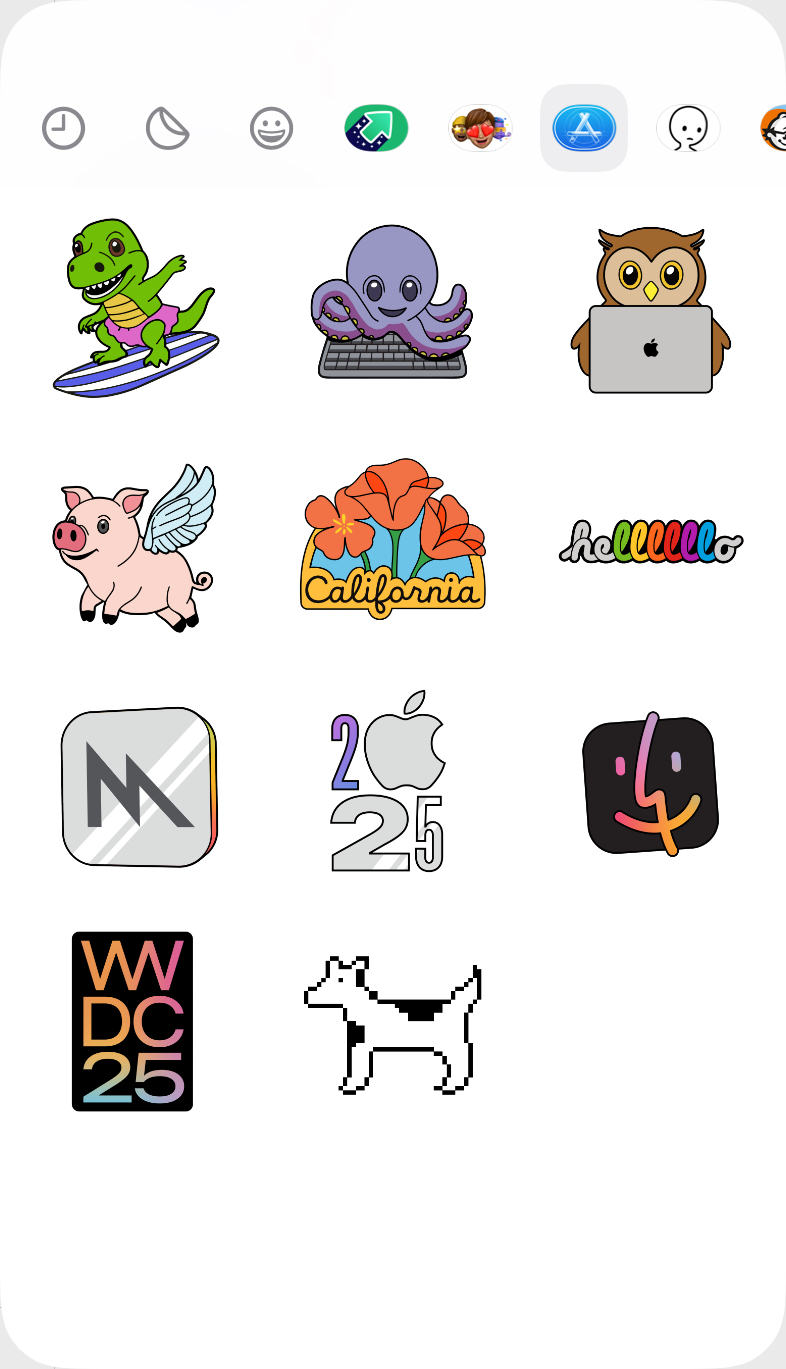
Task: Insert the California poppies sticker
Action: pyautogui.click(x=393, y=538)
